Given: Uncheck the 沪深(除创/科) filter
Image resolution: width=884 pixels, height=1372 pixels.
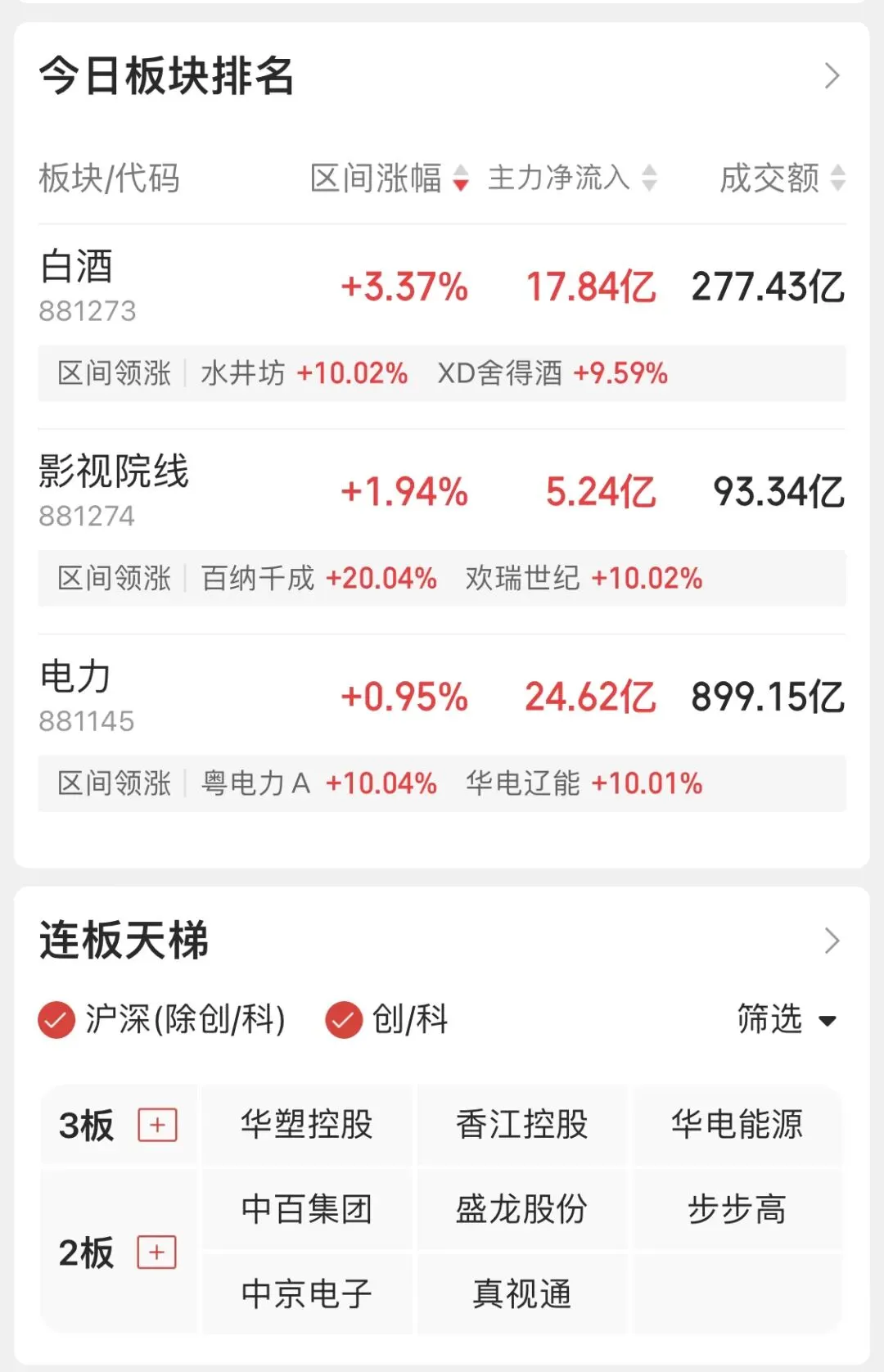Looking at the screenshot, I should tap(162, 1020).
